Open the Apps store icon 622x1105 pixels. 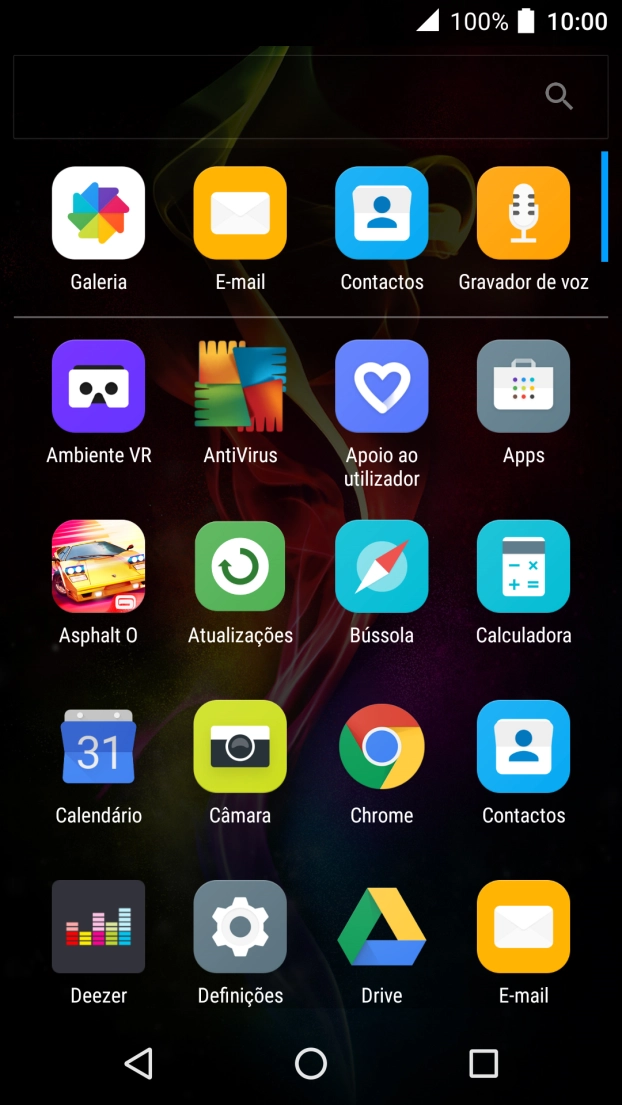(523, 386)
